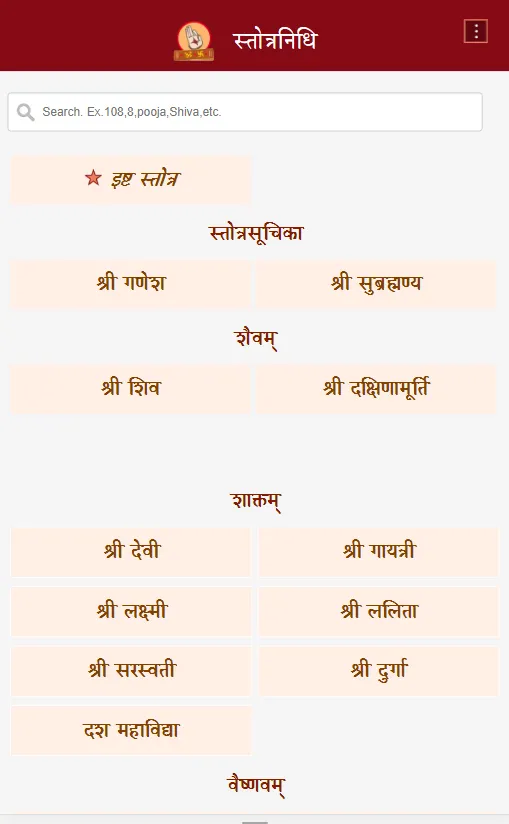The image size is (509, 824).
Task: Choose the श्री दक्षिणामूर्ति category
Action: click(x=377, y=388)
